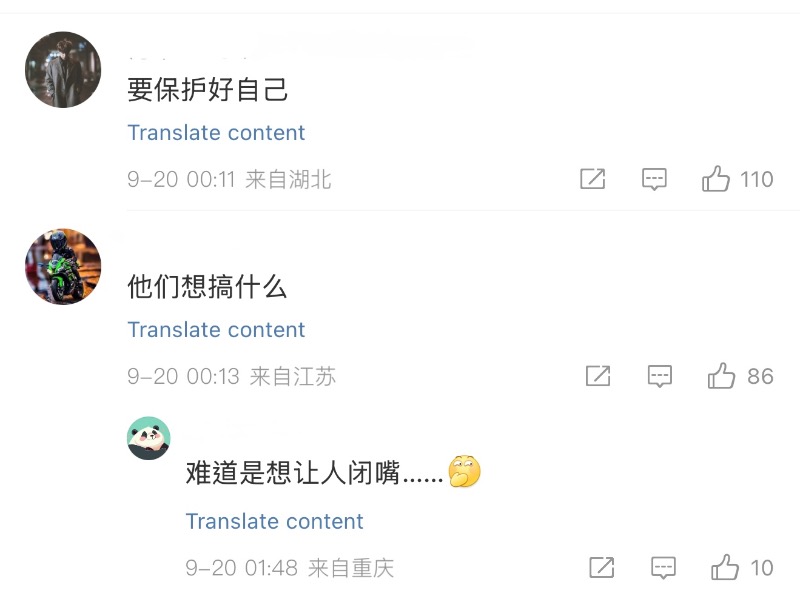Repost the comment from 江苏
Screen dimensions: 800x596
(598, 376)
